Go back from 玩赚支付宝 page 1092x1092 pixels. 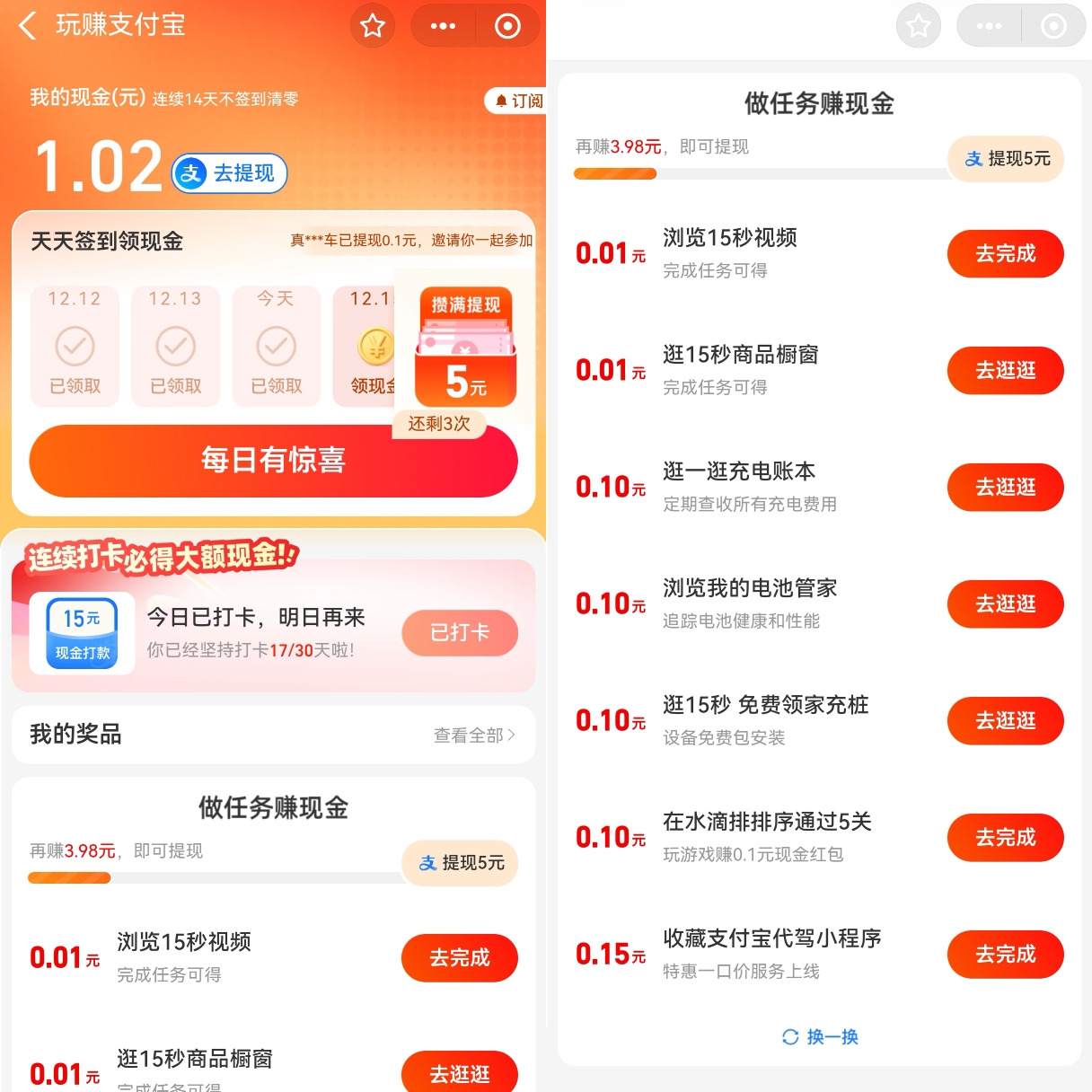coord(29,25)
